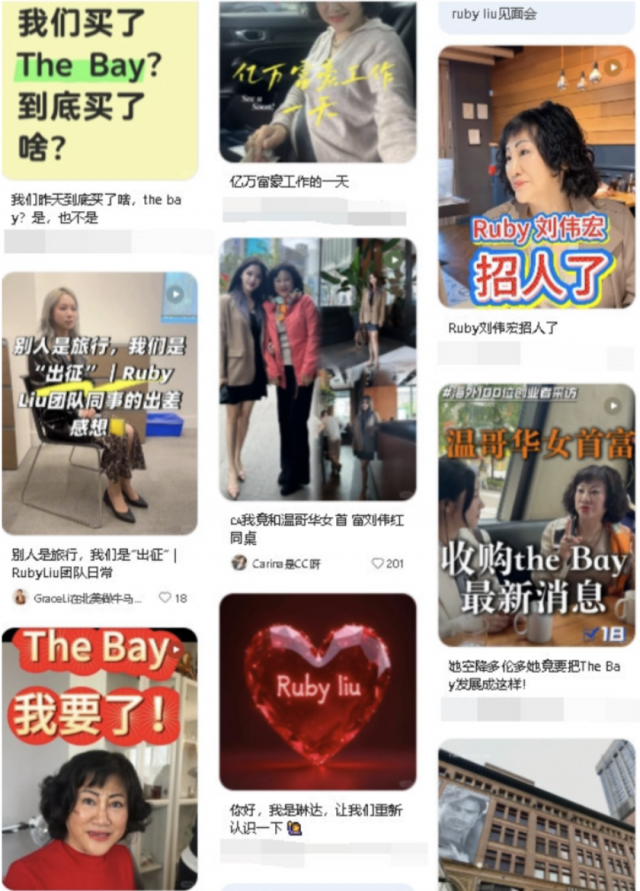The image size is (640, 891).
Task: Open the post about 温哥华女首富刘伟红同桌
Action: (318, 369)
